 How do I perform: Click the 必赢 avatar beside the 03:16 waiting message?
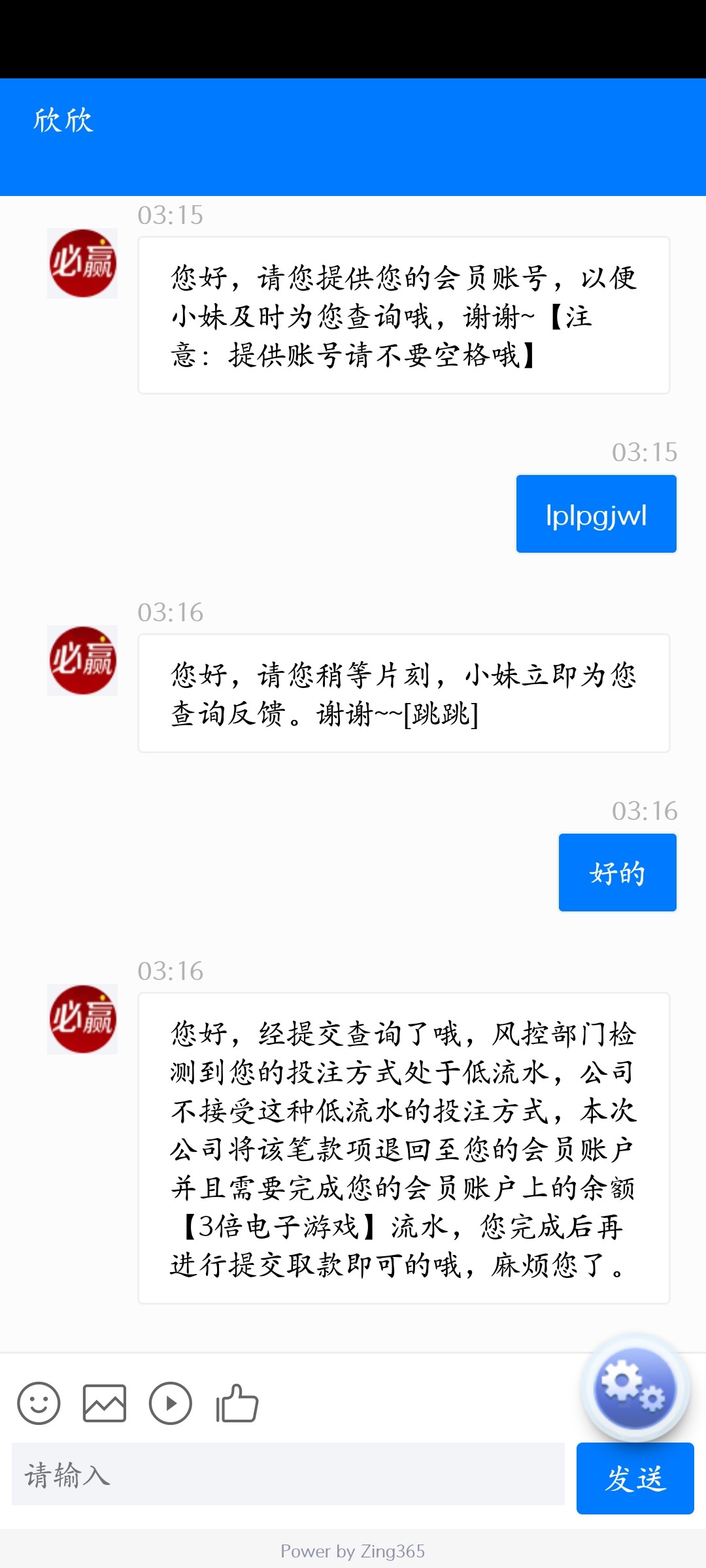(82, 660)
